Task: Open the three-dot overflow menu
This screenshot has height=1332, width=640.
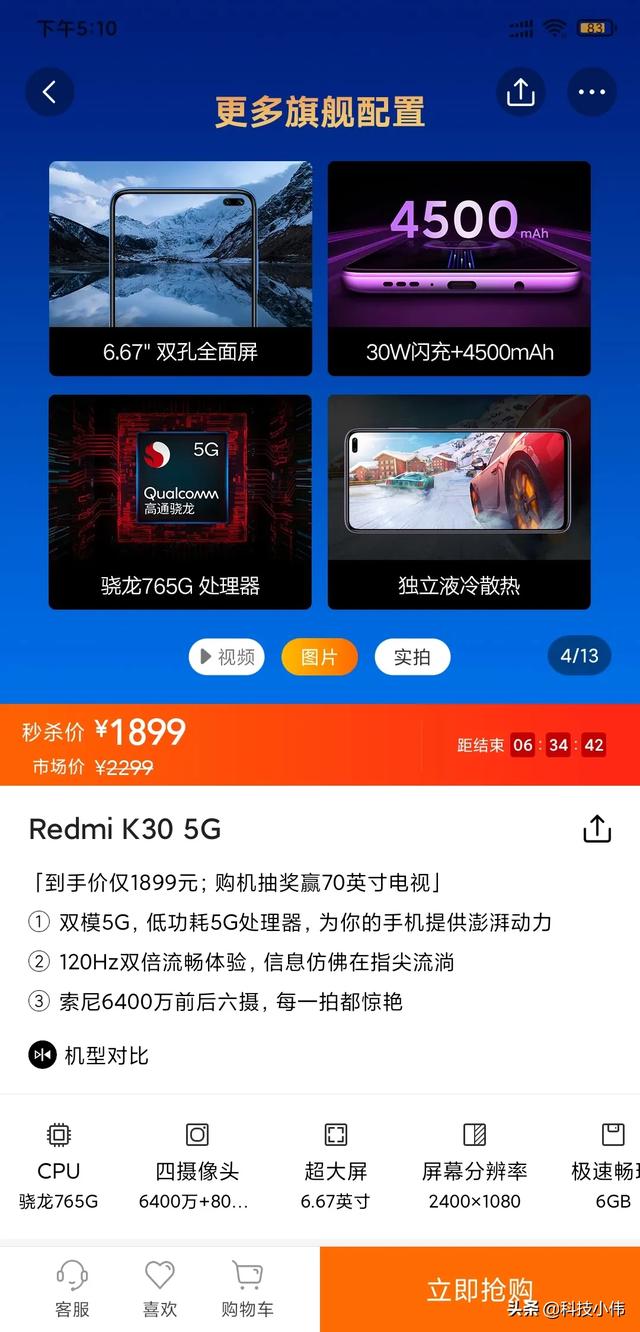Action: coord(591,93)
